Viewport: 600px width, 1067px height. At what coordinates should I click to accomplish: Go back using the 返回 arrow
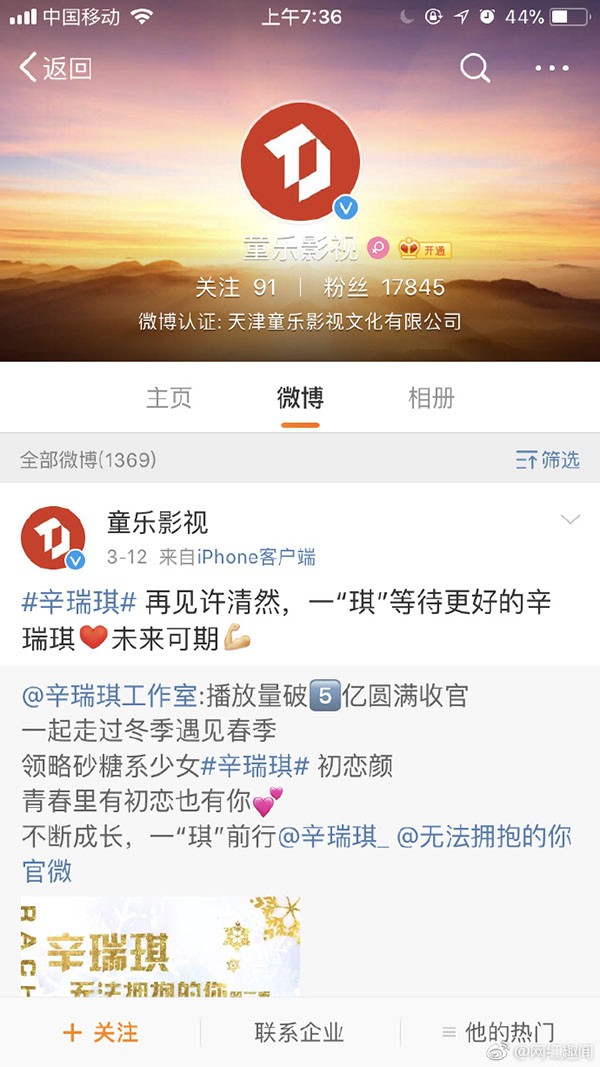[x=56, y=68]
